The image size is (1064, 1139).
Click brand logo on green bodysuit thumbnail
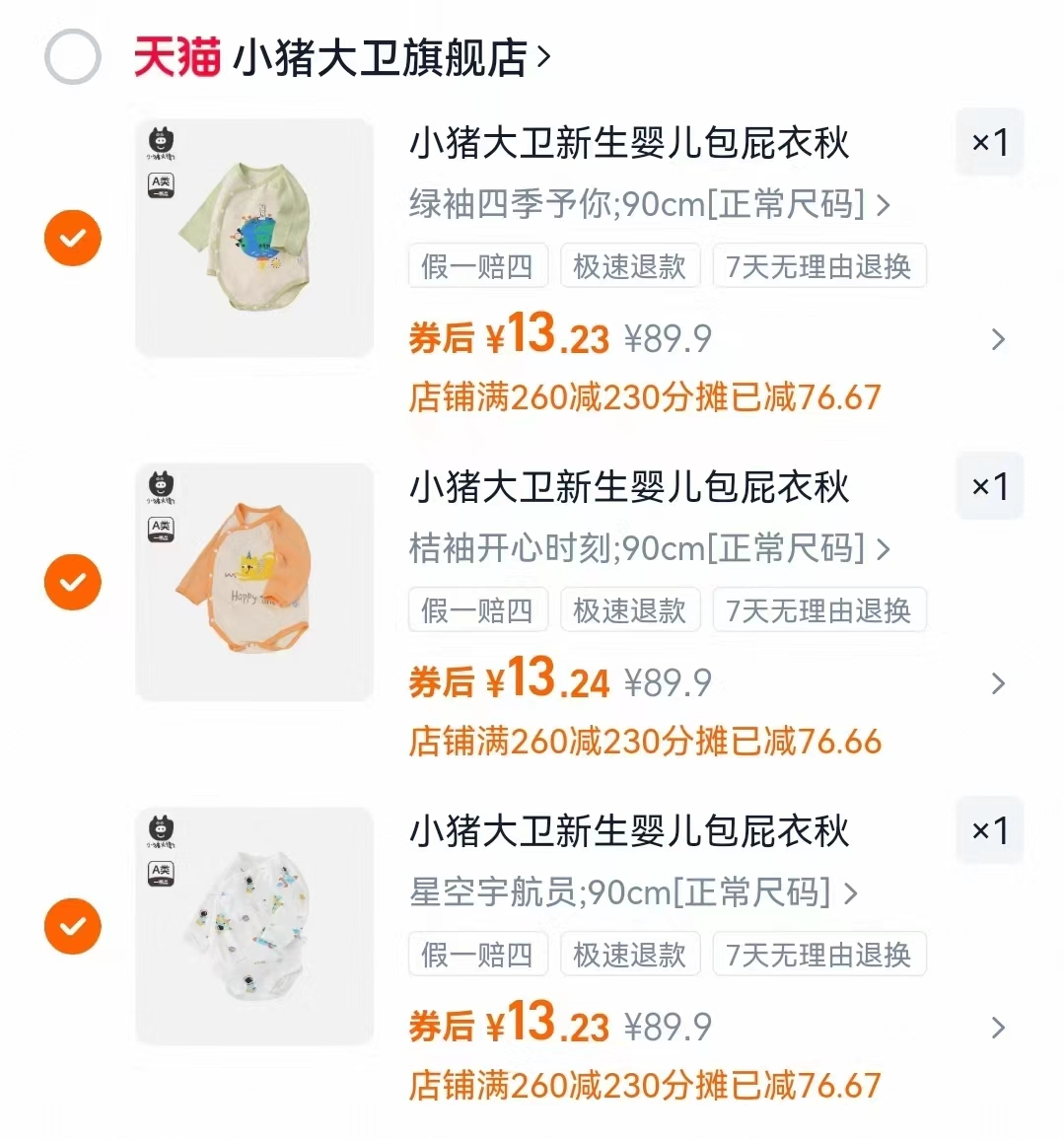[160, 144]
